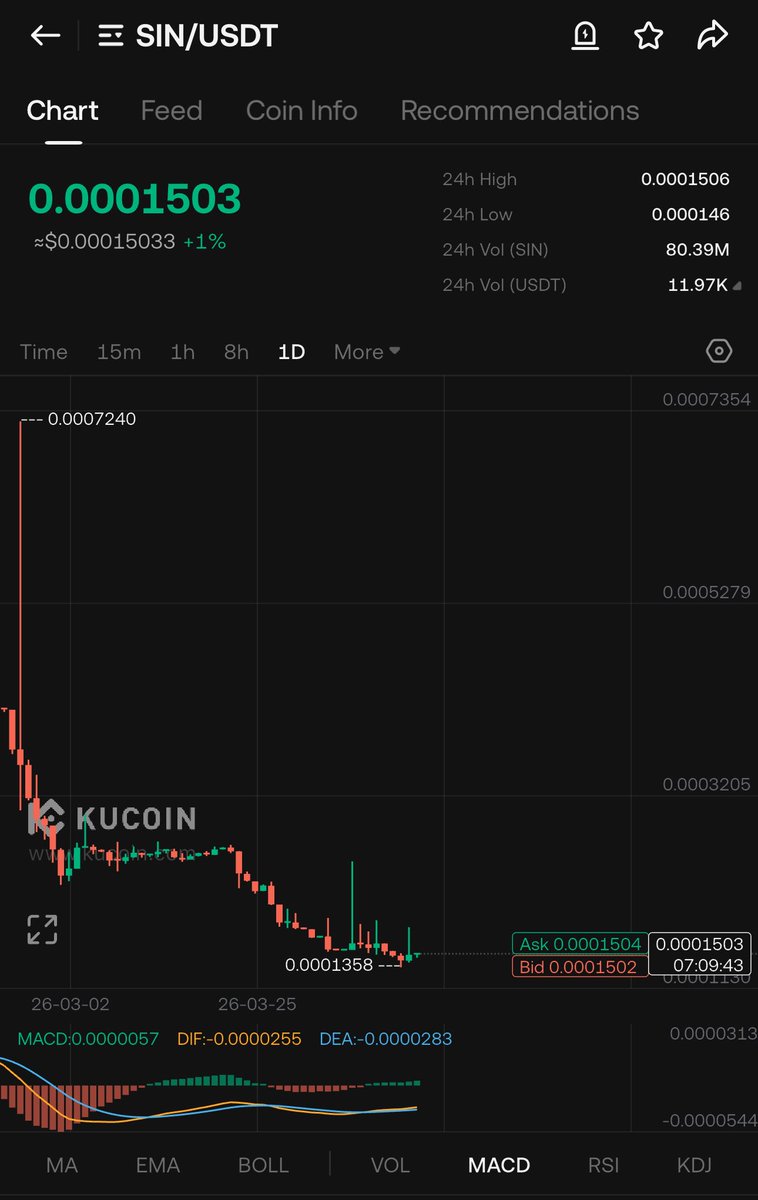Open the SIN/USDT pair selector
Screen dimensions: 758x1200
tap(188, 36)
